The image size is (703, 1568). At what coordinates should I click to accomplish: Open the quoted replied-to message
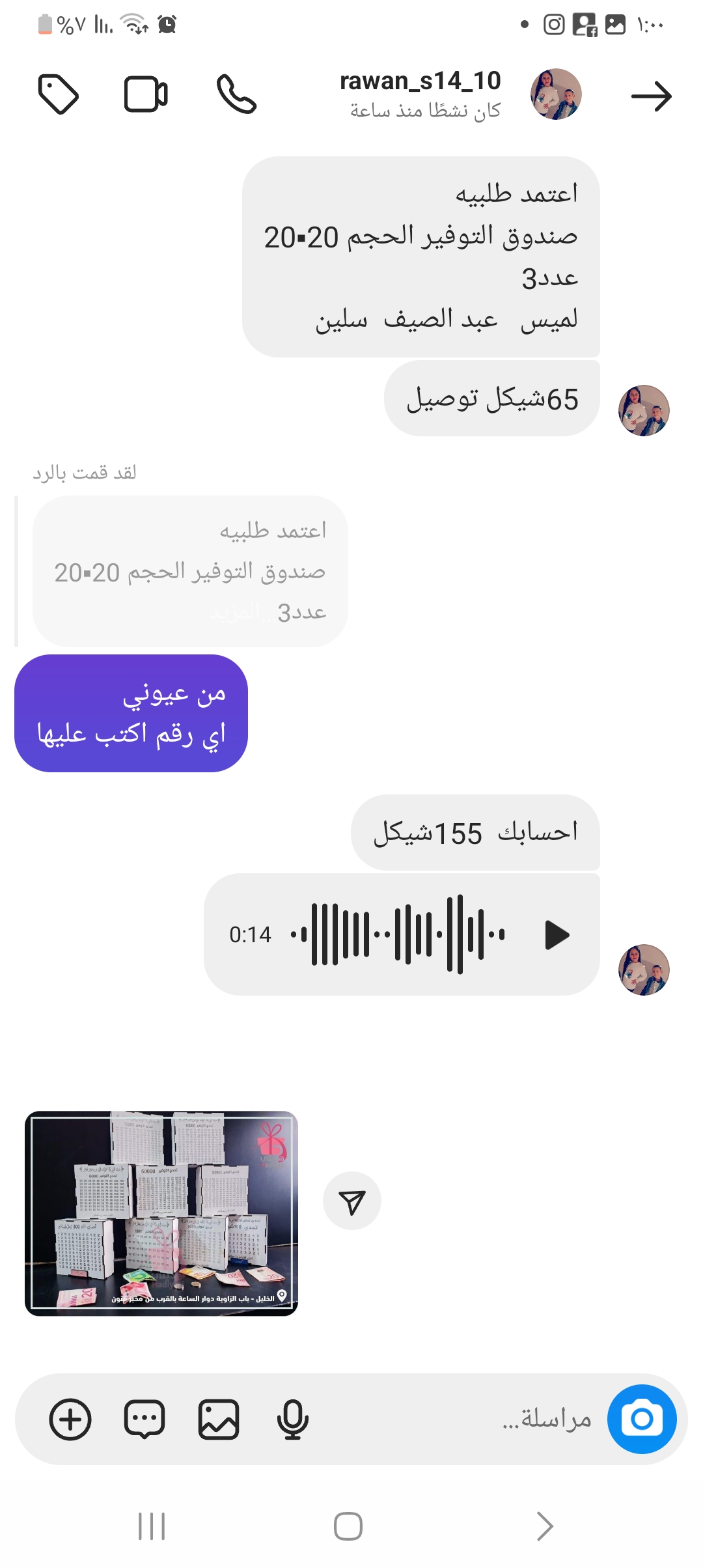point(190,571)
